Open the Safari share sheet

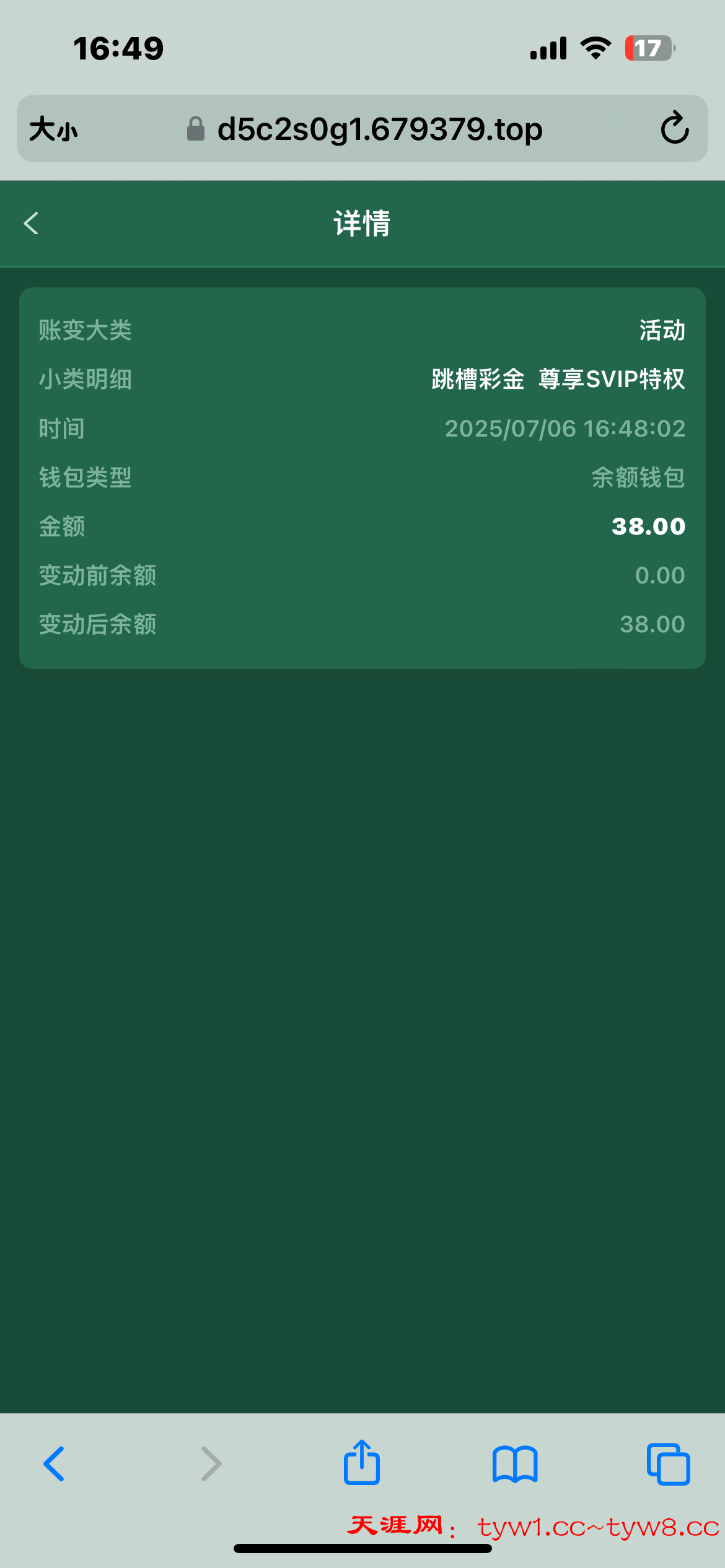(362, 1463)
